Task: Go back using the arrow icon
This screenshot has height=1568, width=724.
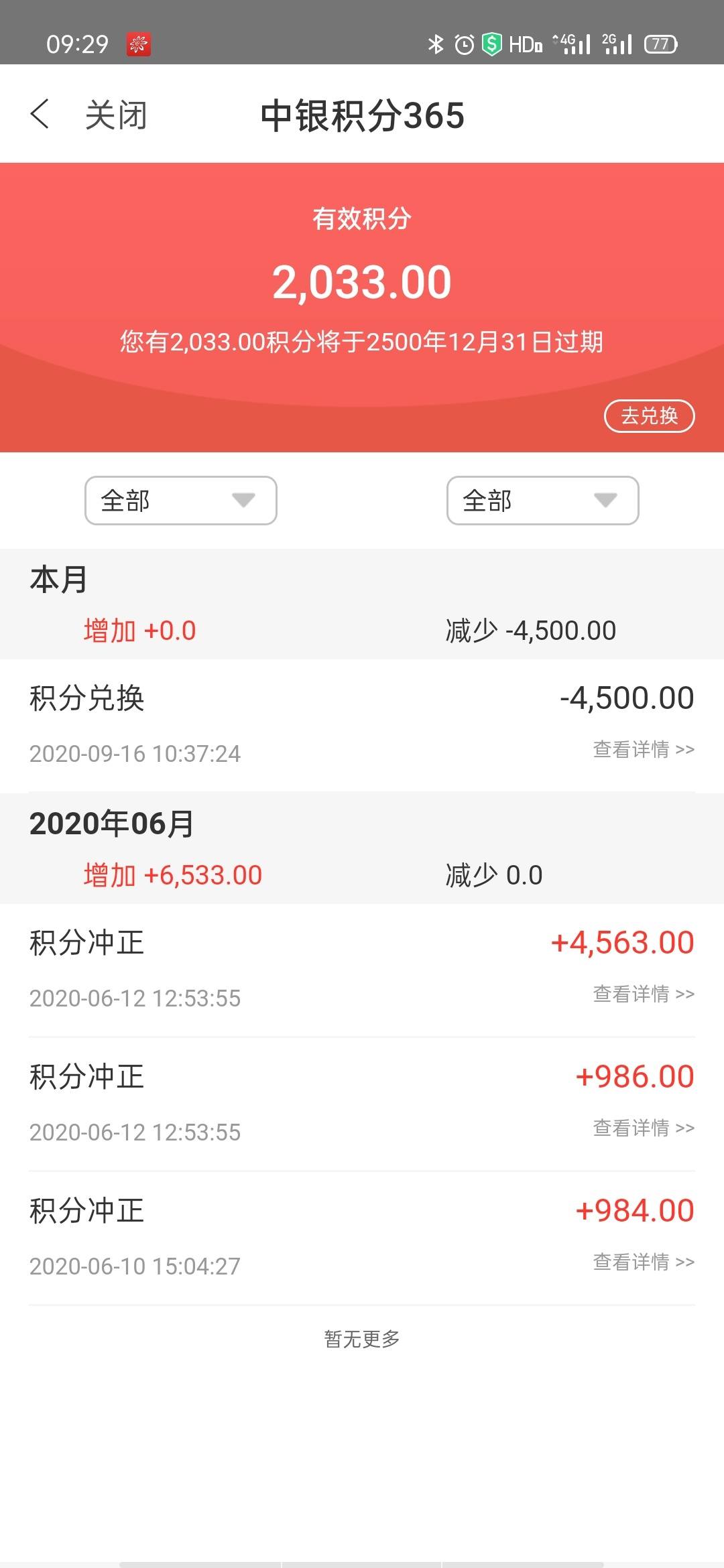Action: (40, 114)
